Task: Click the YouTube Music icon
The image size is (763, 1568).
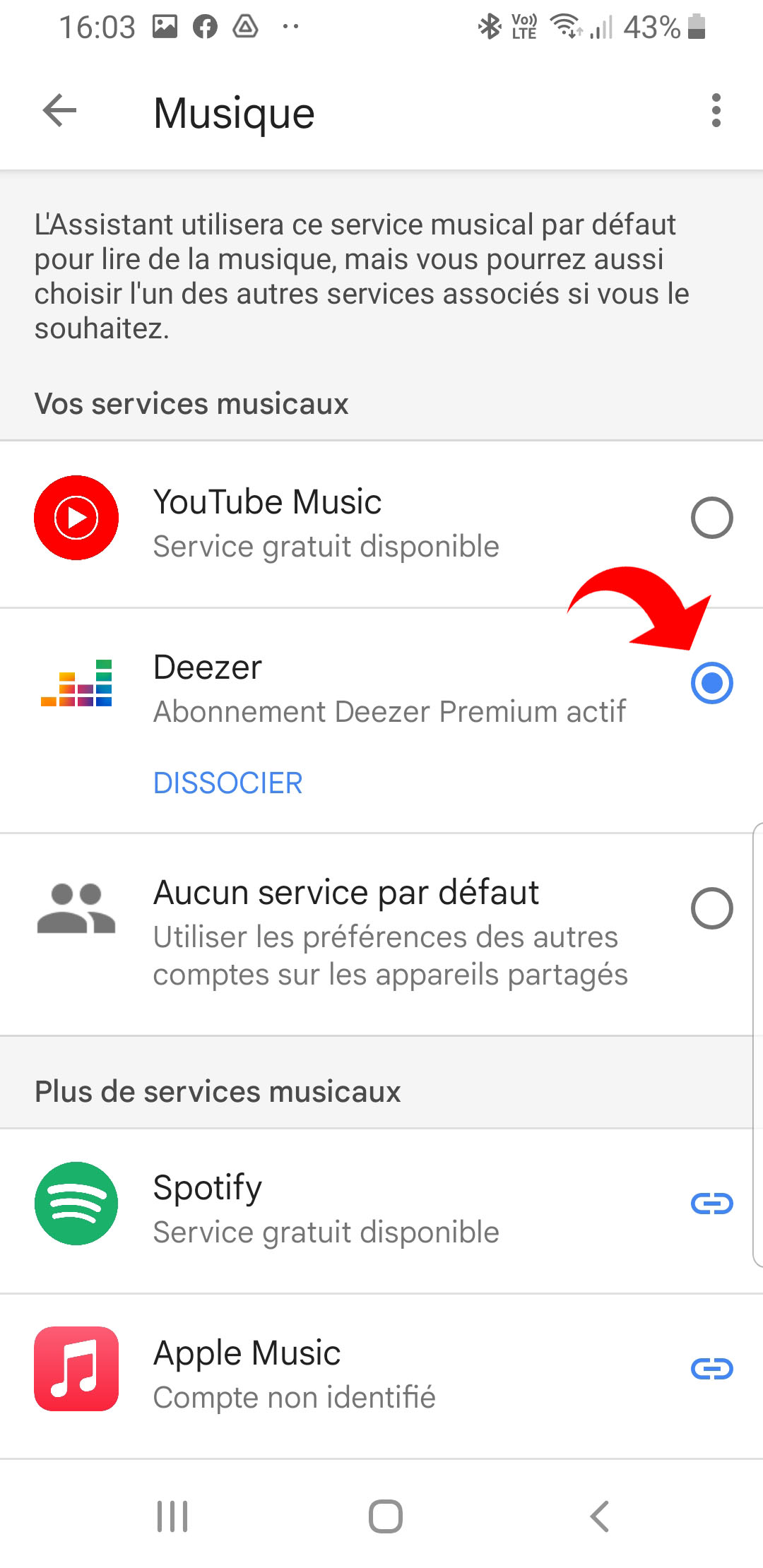Action: click(x=76, y=517)
